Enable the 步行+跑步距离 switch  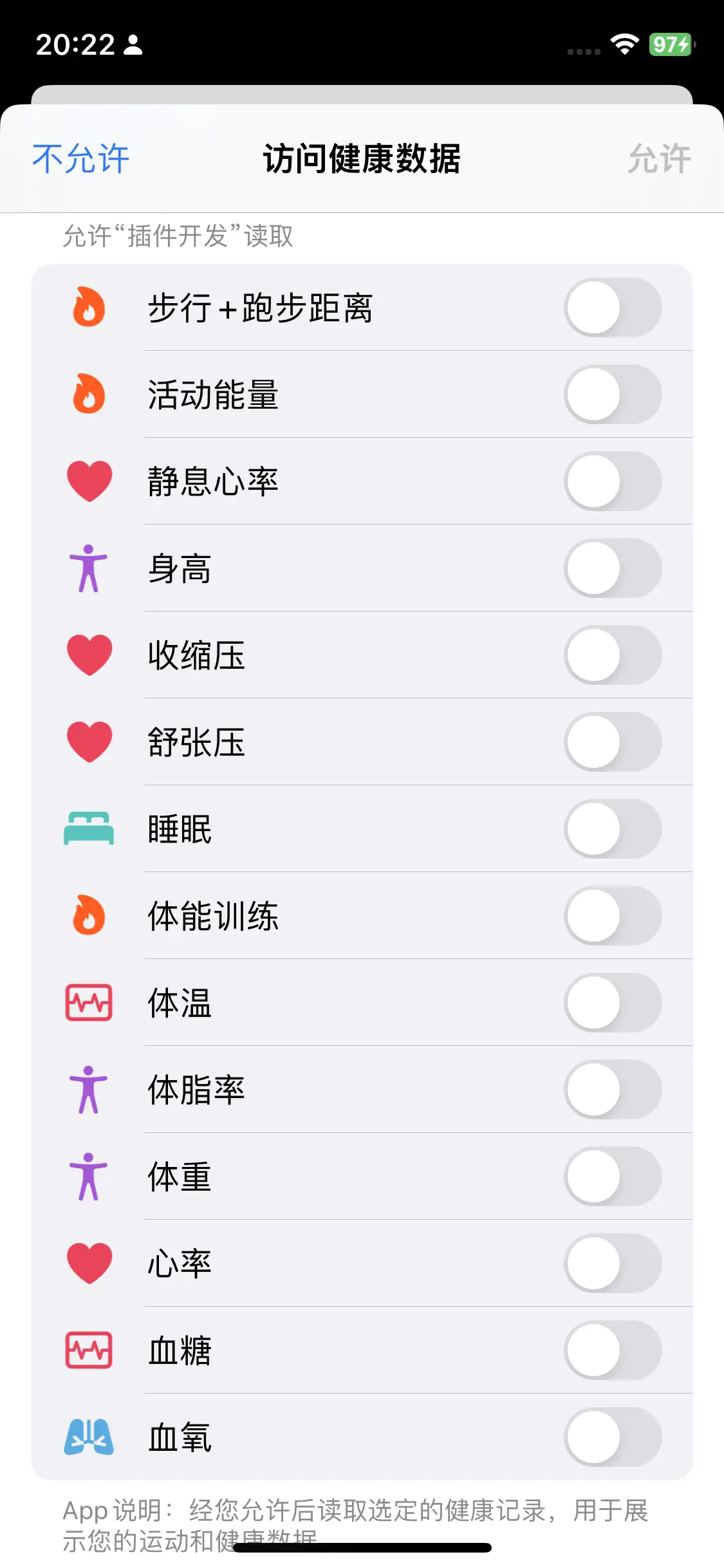(613, 308)
